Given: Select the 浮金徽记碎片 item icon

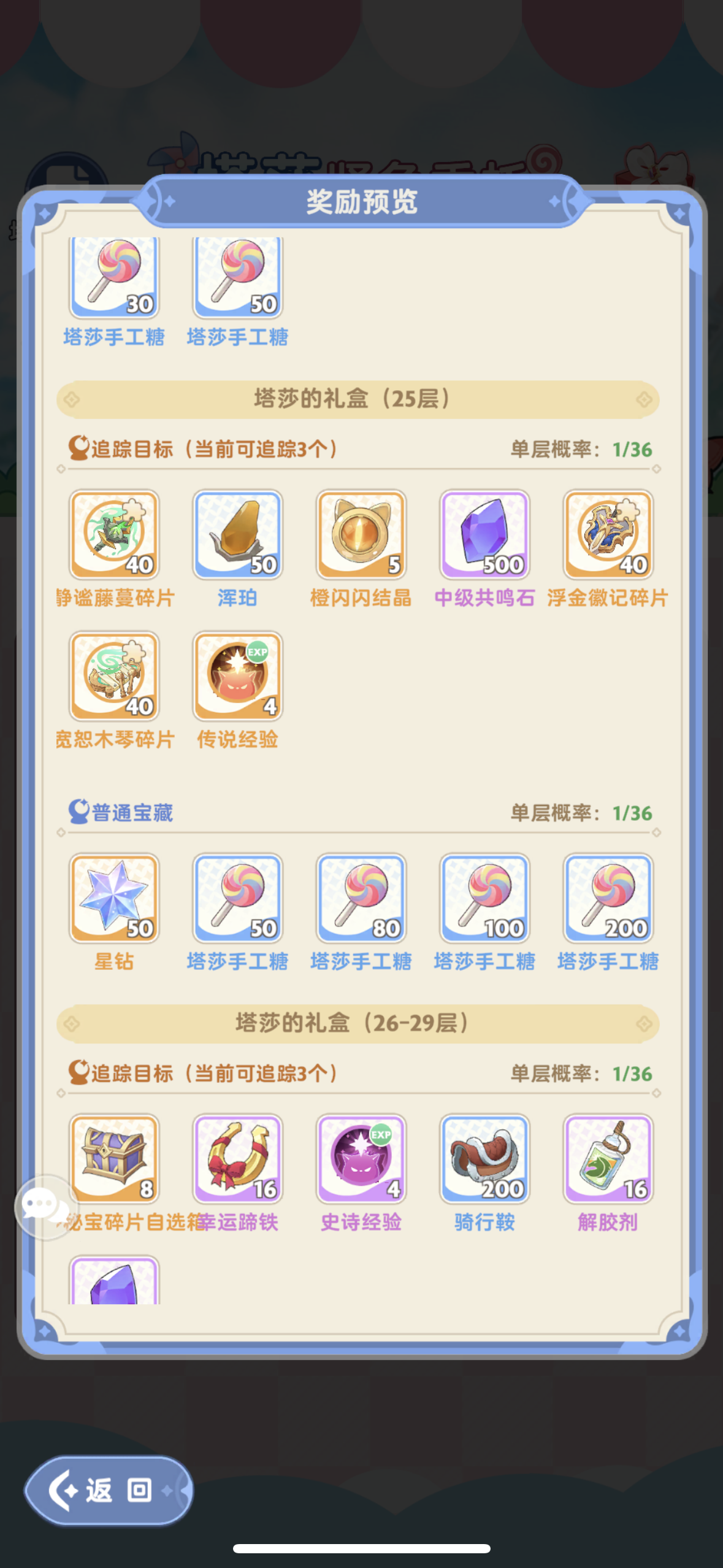Looking at the screenshot, I should click(608, 534).
